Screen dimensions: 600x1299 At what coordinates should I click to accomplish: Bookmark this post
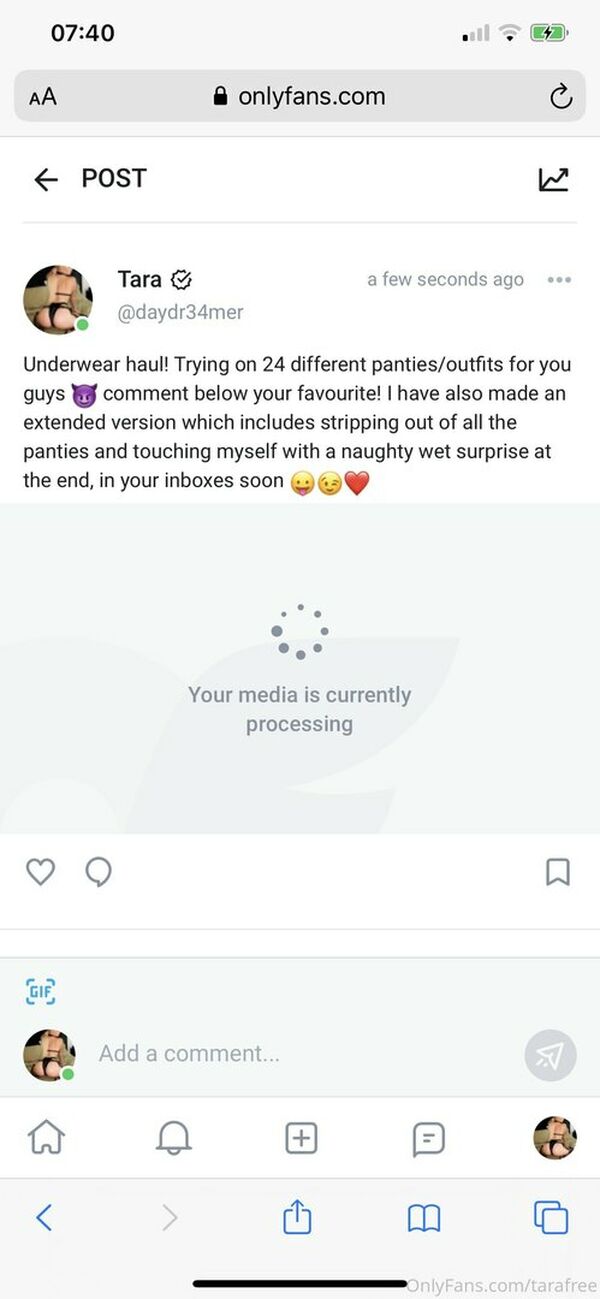click(x=558, y=872)
